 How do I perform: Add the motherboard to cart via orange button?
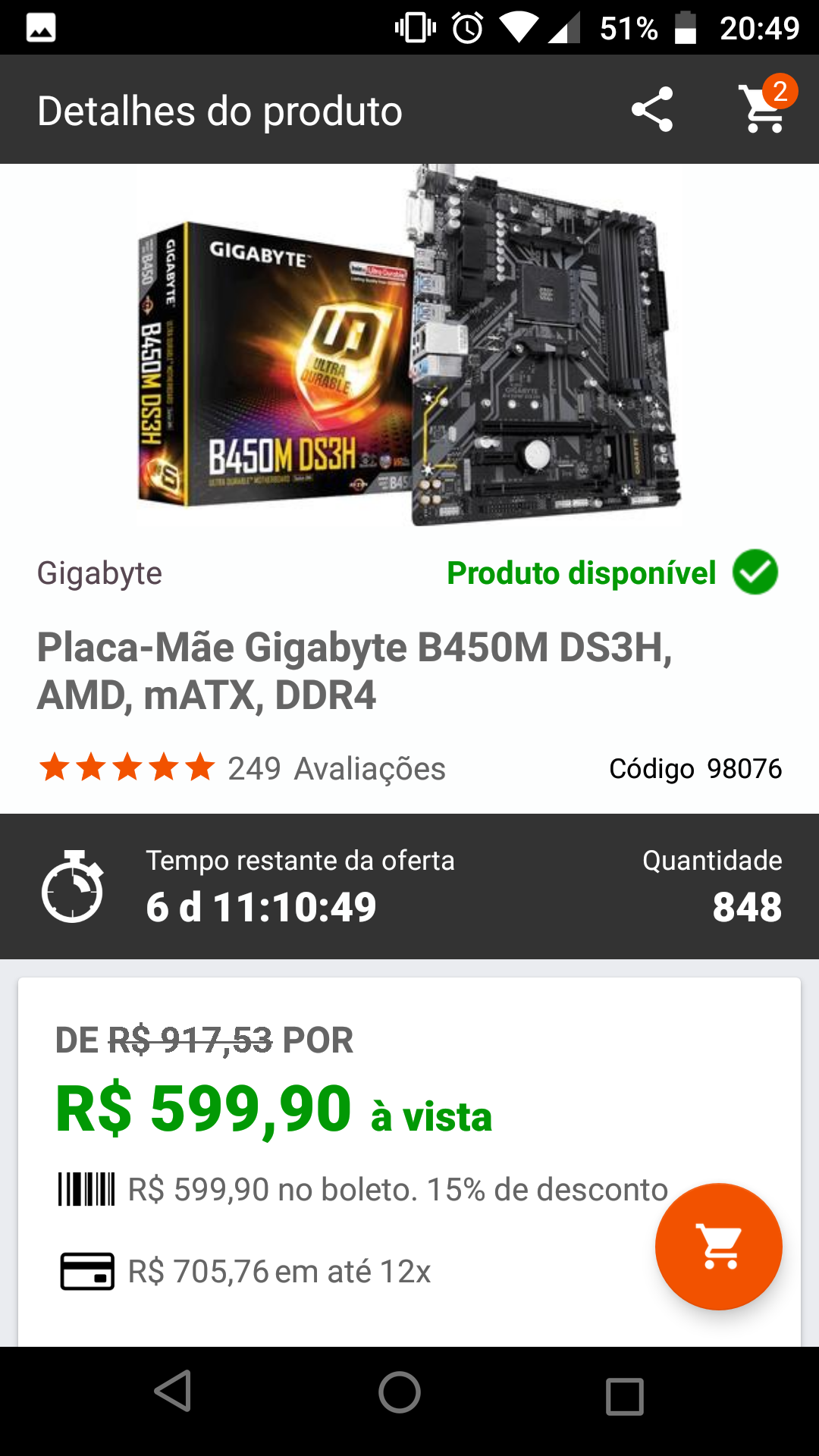point(719,1247)
